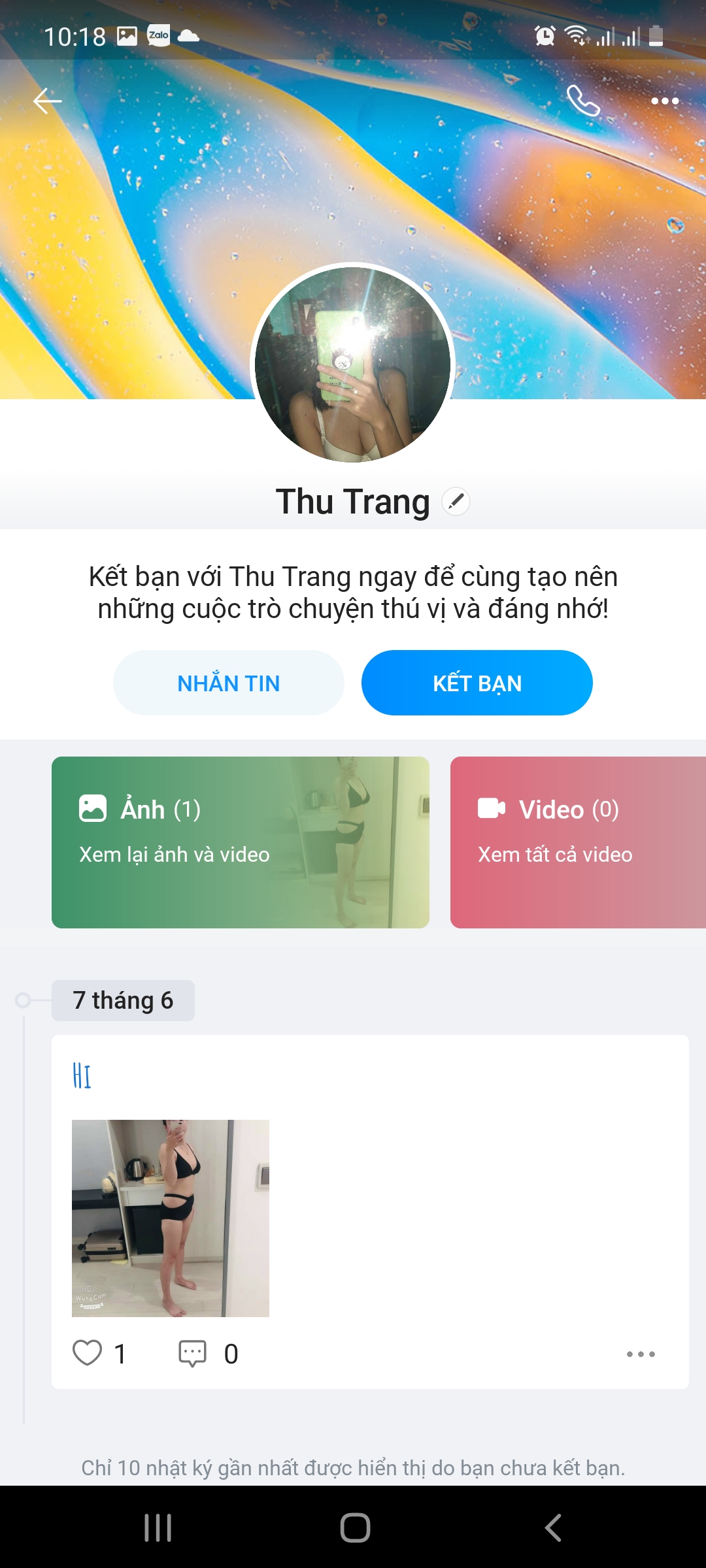This screenshot has height=1568, width=706.
Task: Like the 7 tháng 6 post
Action: click(x=87, y=1353)
